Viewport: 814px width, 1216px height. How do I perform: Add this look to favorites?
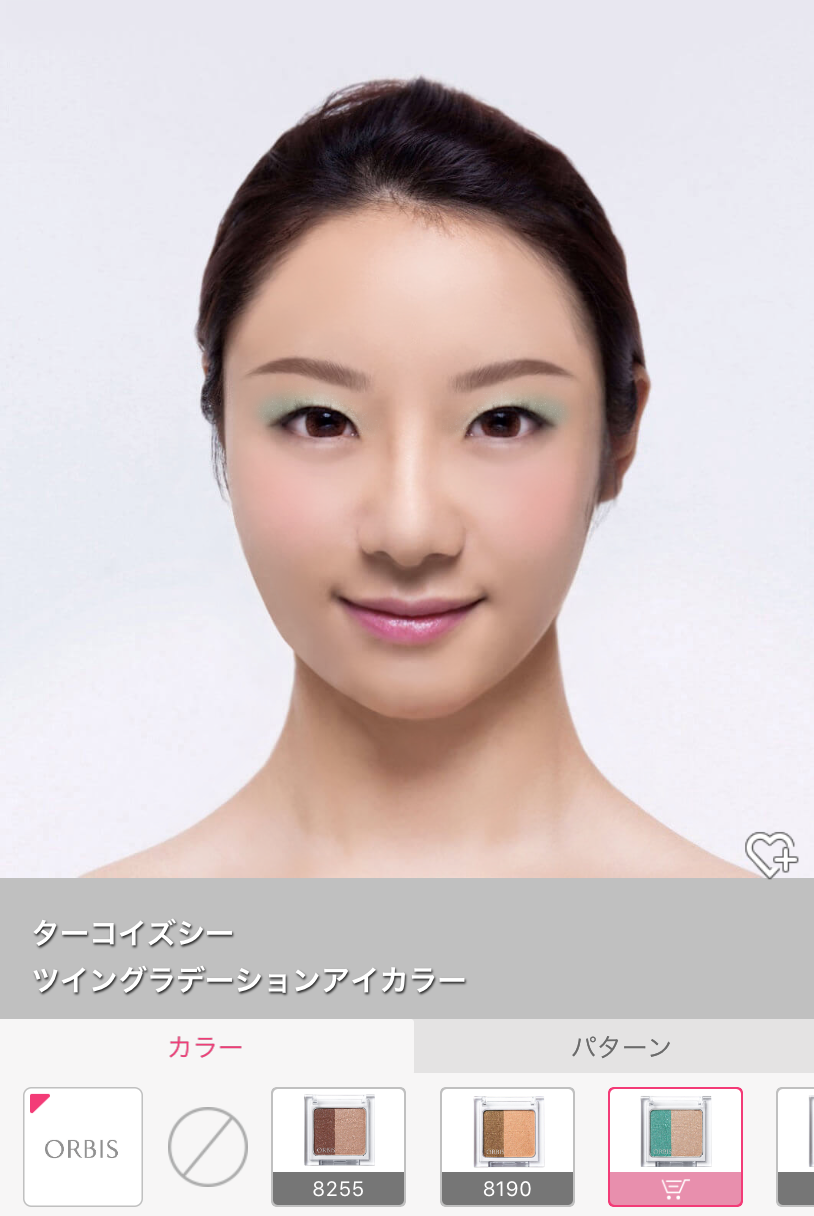[x=771, y=855]
